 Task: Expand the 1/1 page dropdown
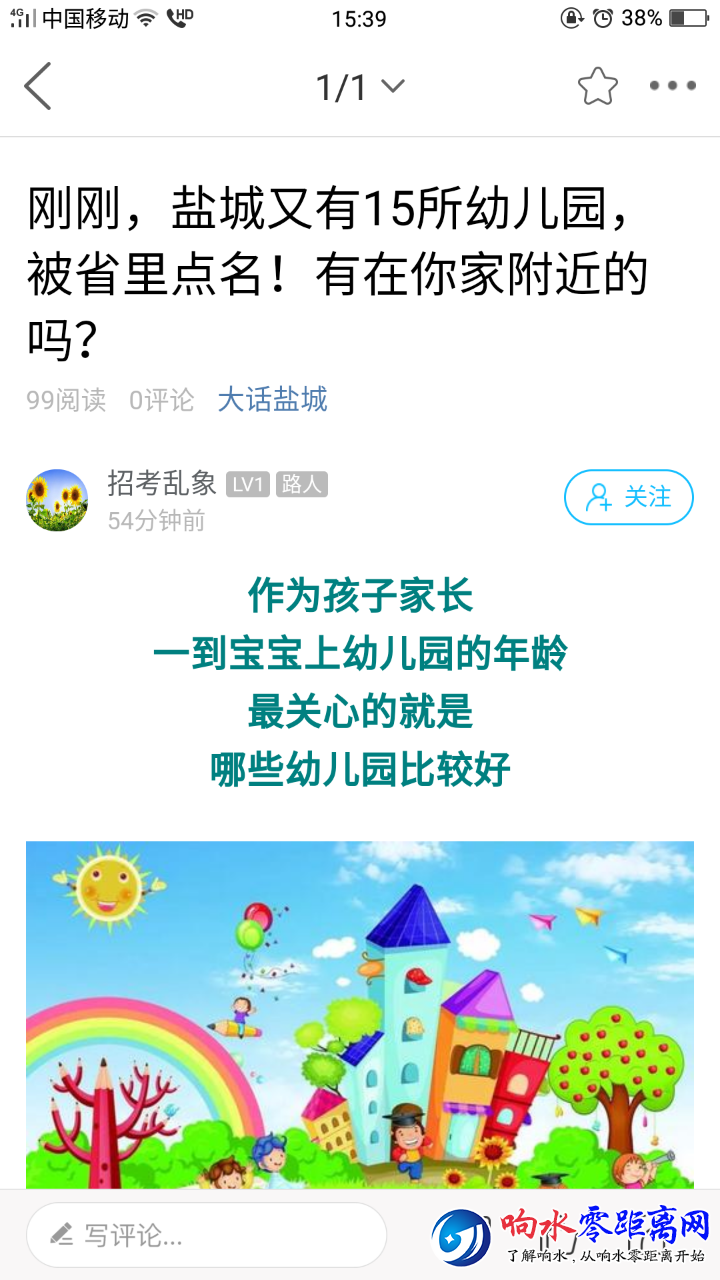[x=360, y=87]
